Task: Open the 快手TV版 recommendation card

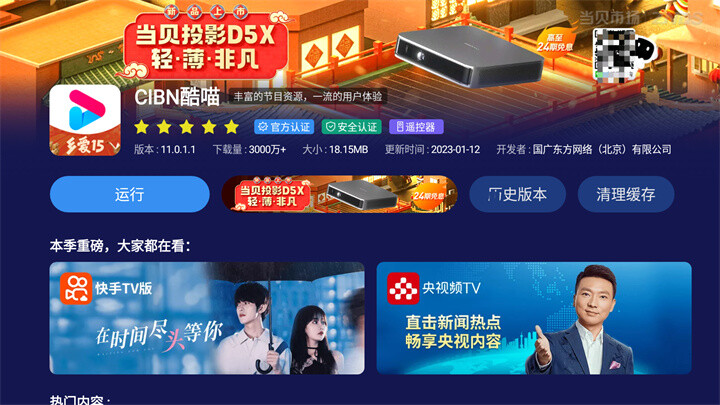Action: point(207,318)
